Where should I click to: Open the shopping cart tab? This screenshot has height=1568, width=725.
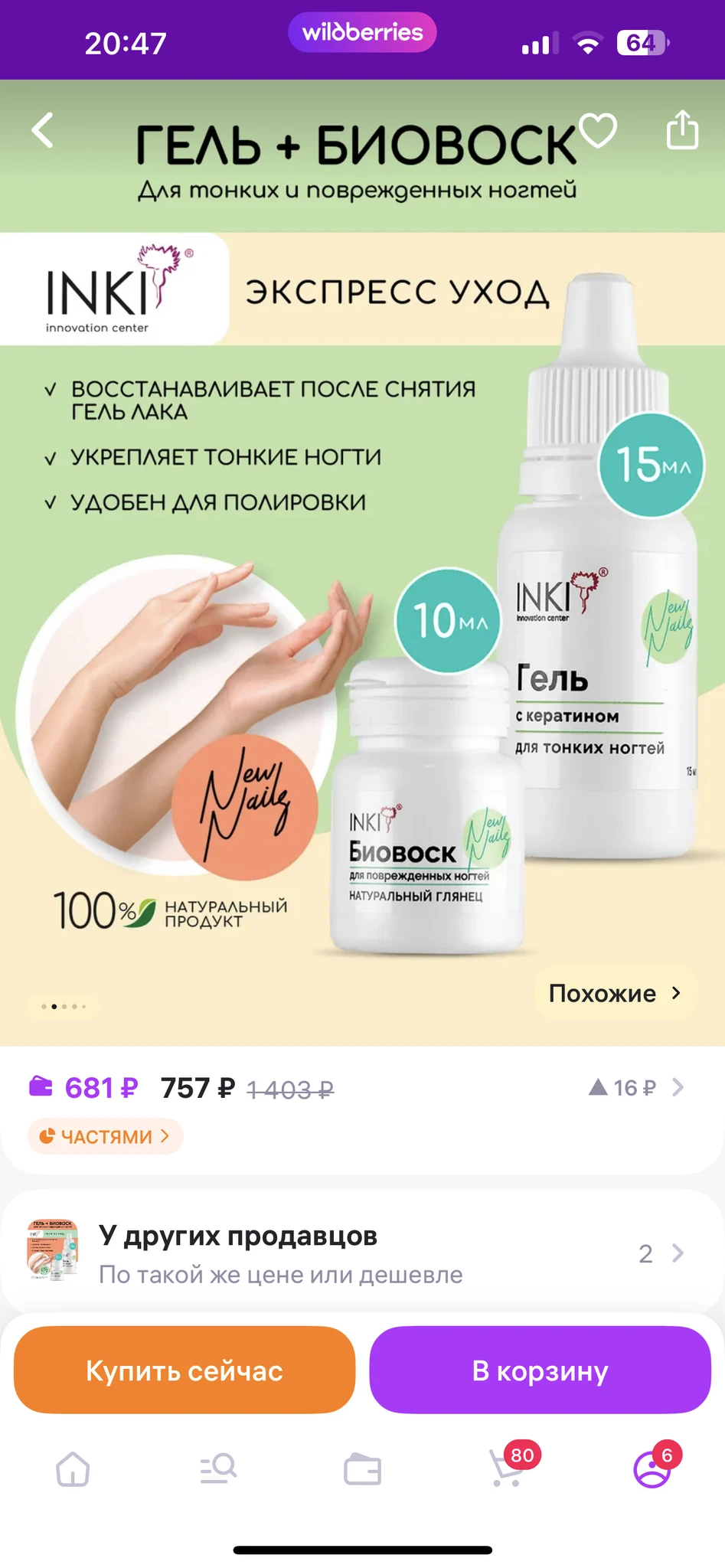pos(508,1469)
